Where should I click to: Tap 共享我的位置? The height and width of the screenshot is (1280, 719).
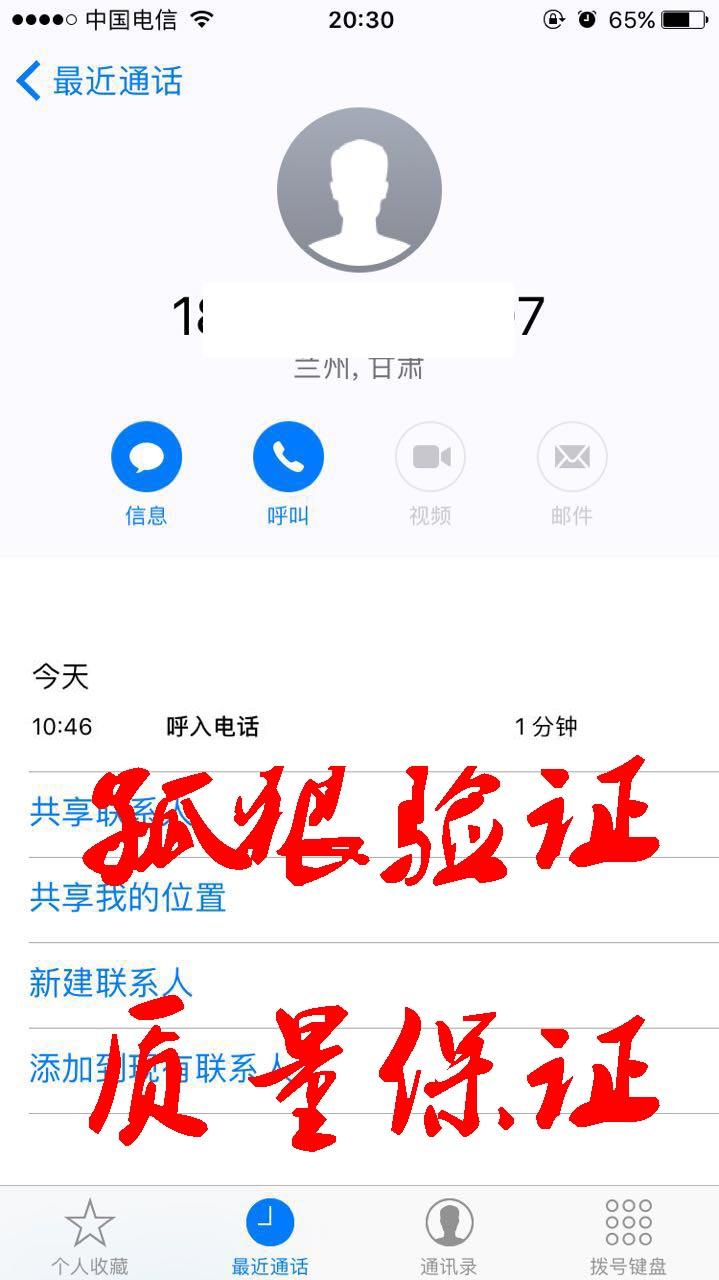click(128, 897)
